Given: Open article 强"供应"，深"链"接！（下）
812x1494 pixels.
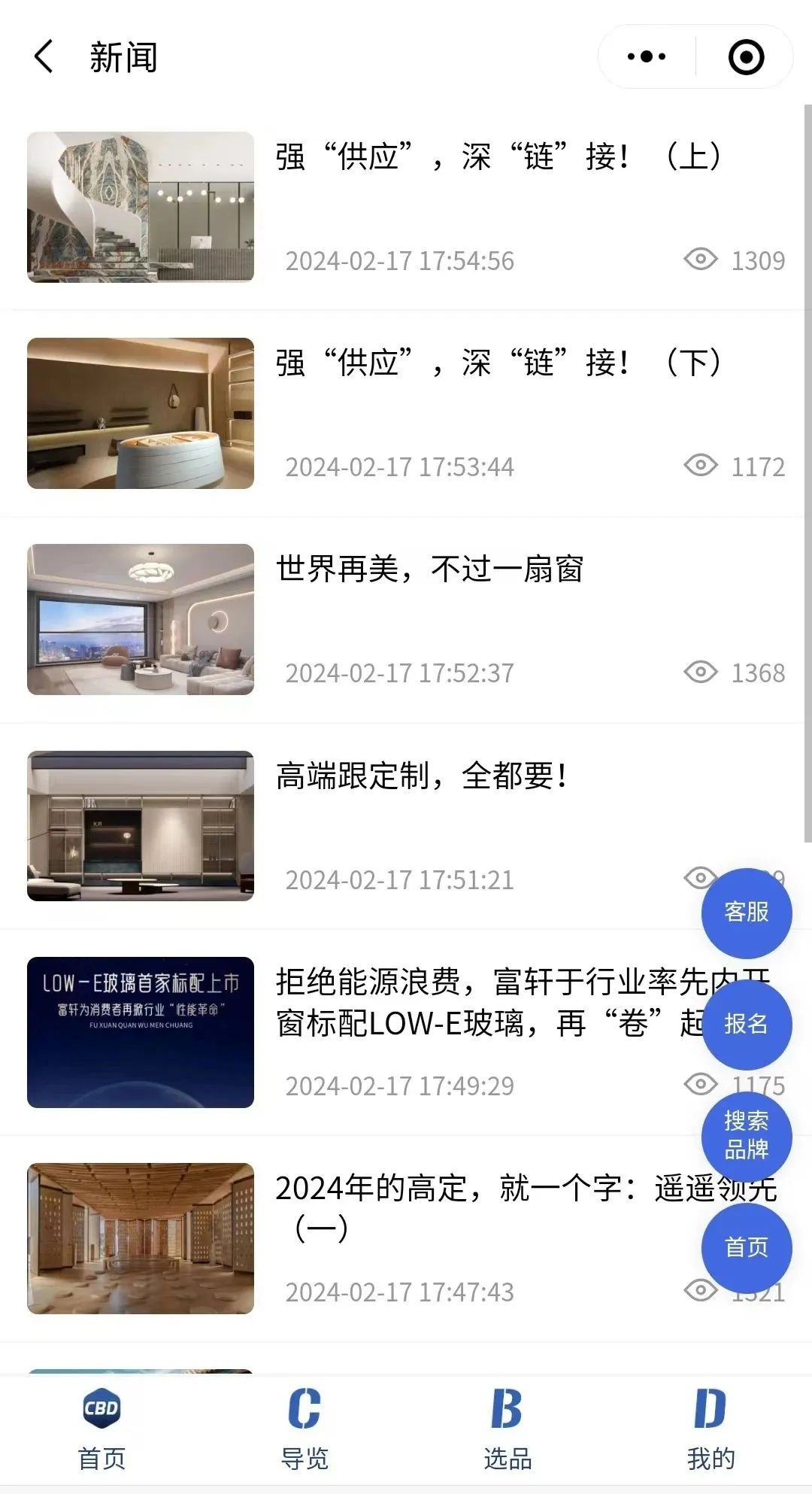Looking at the screenshot, I should pyautogui.click(x=498, y=364).
